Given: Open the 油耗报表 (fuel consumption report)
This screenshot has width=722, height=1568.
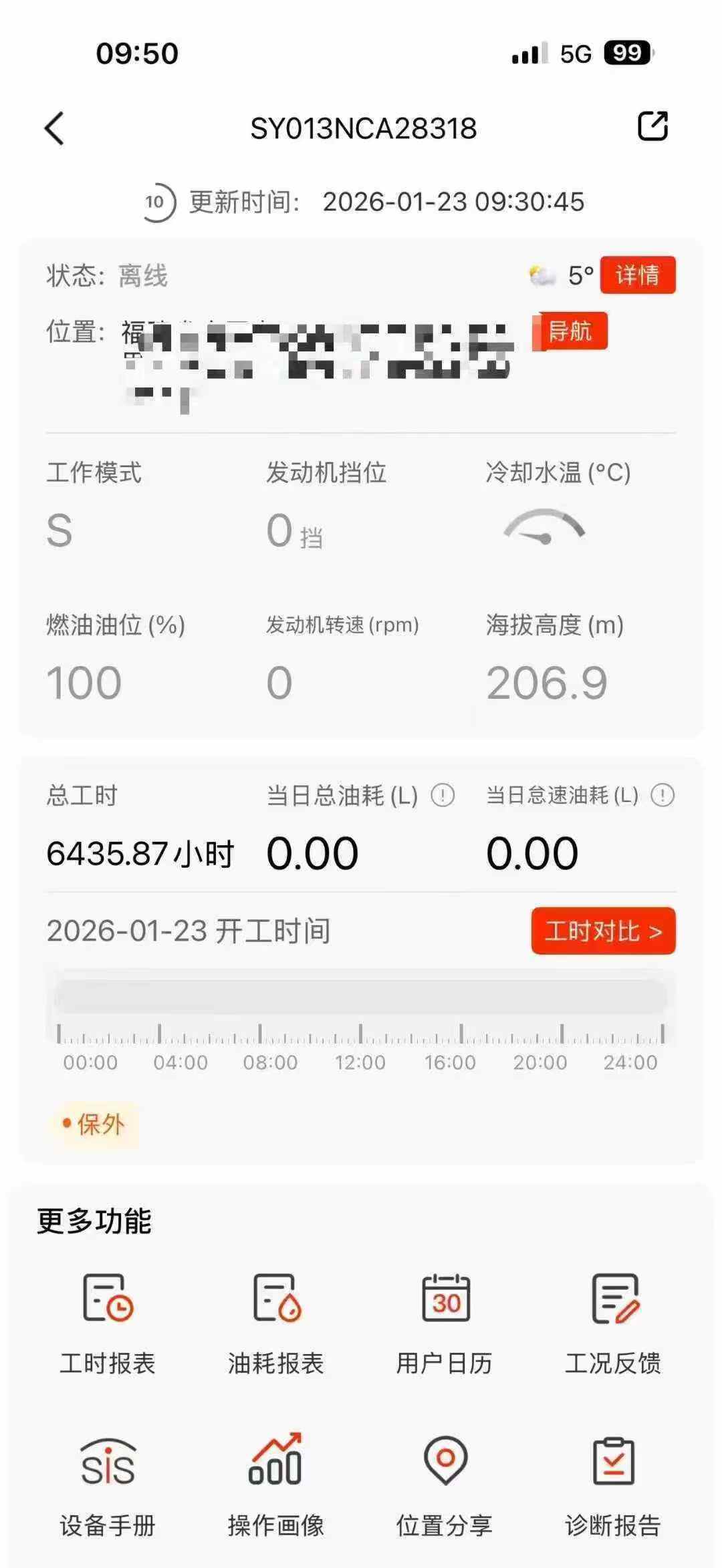Looking at the screenshot, I should (277, 1319).
